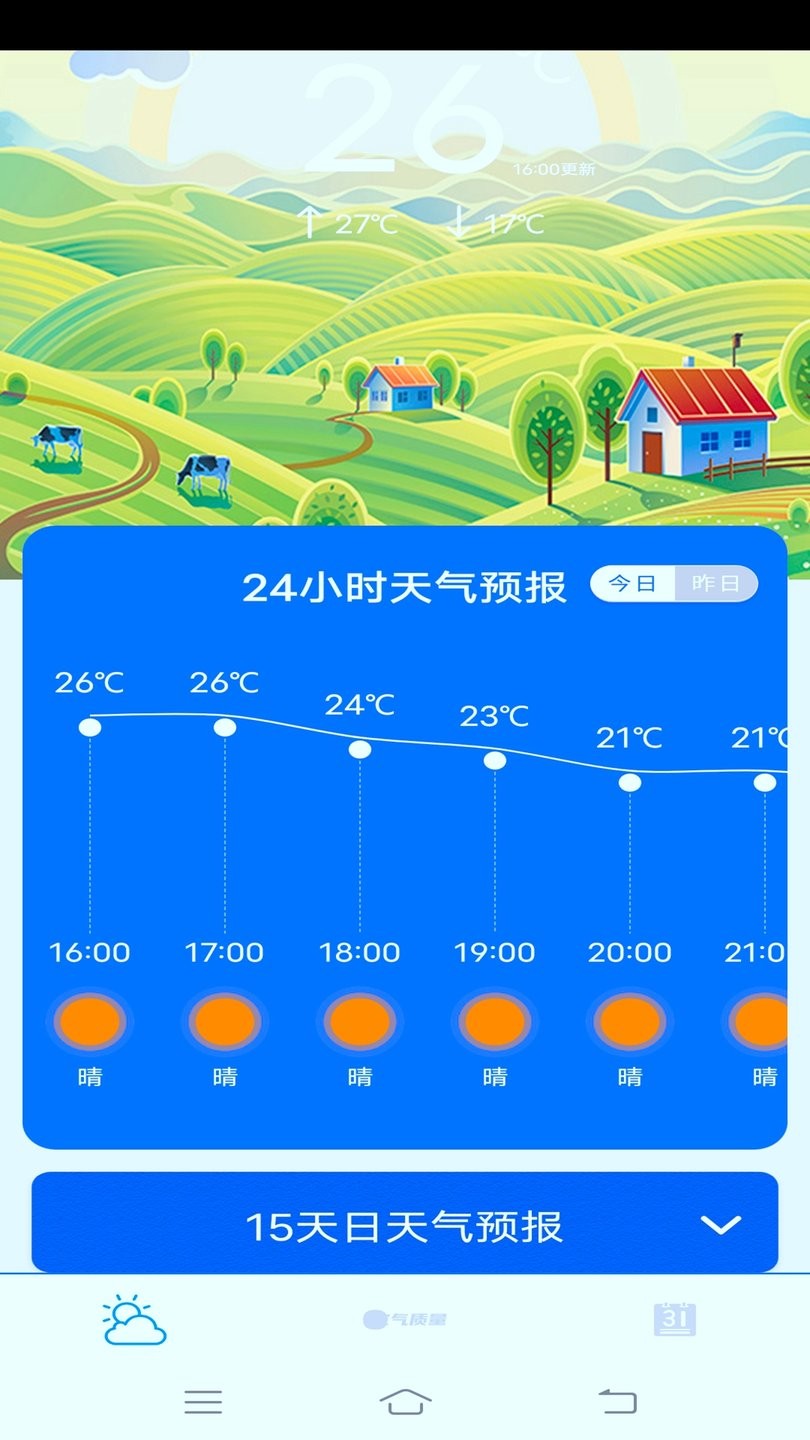This screenshot has height=1440, width=810.
Task: Click the 20:00 point on the temperature curve
Action: pyautogui.click(x=629, y=783)
